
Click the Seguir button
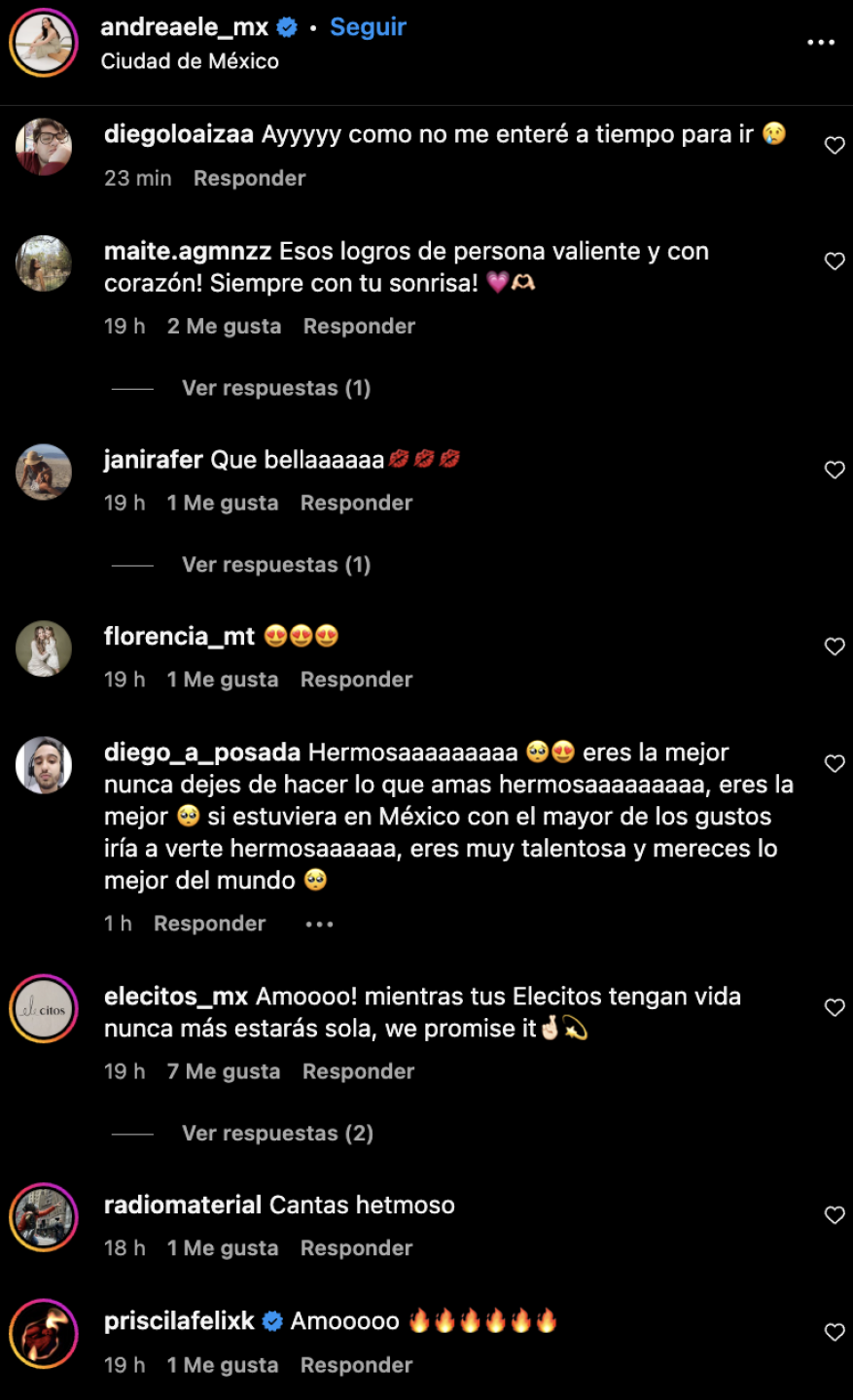click(368, 27)
